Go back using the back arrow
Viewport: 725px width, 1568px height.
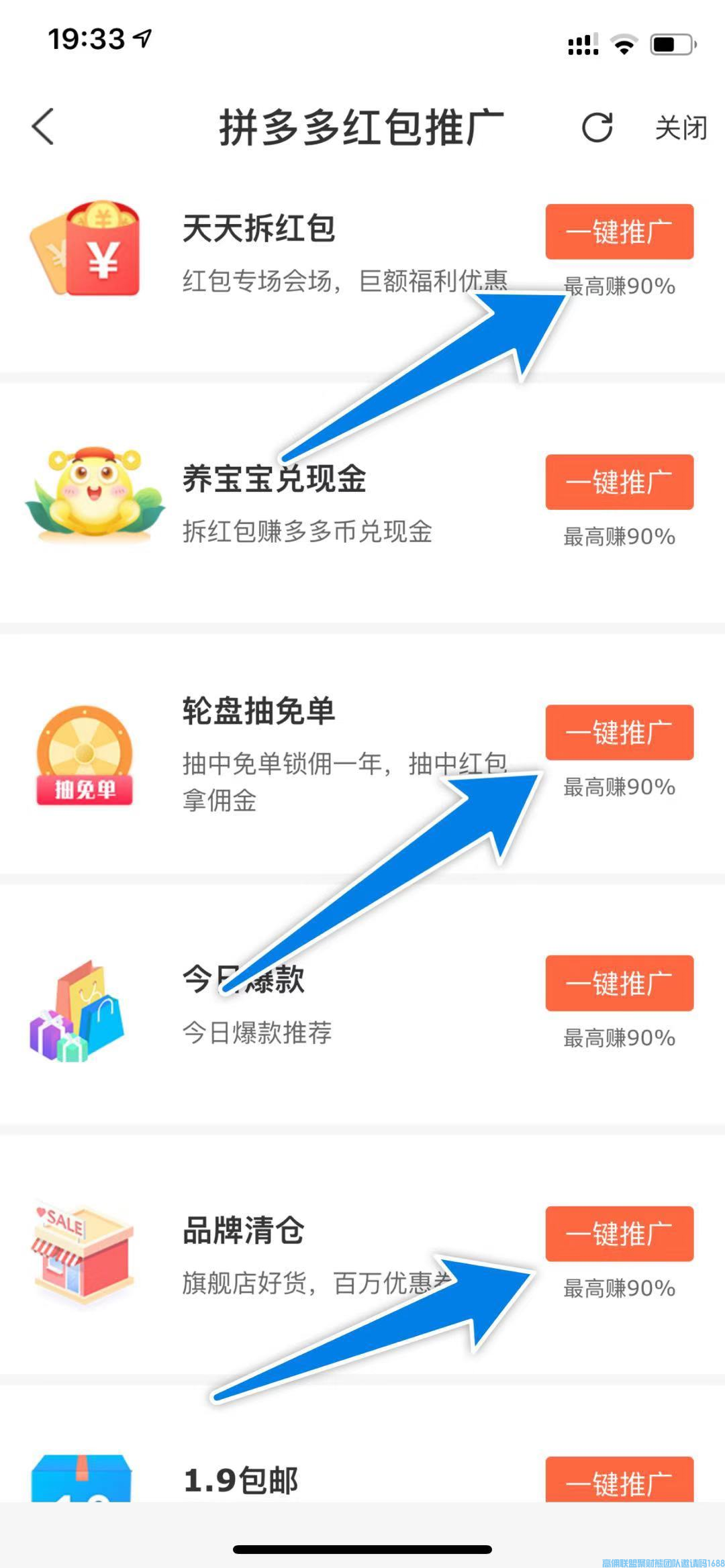pos(44,127)
